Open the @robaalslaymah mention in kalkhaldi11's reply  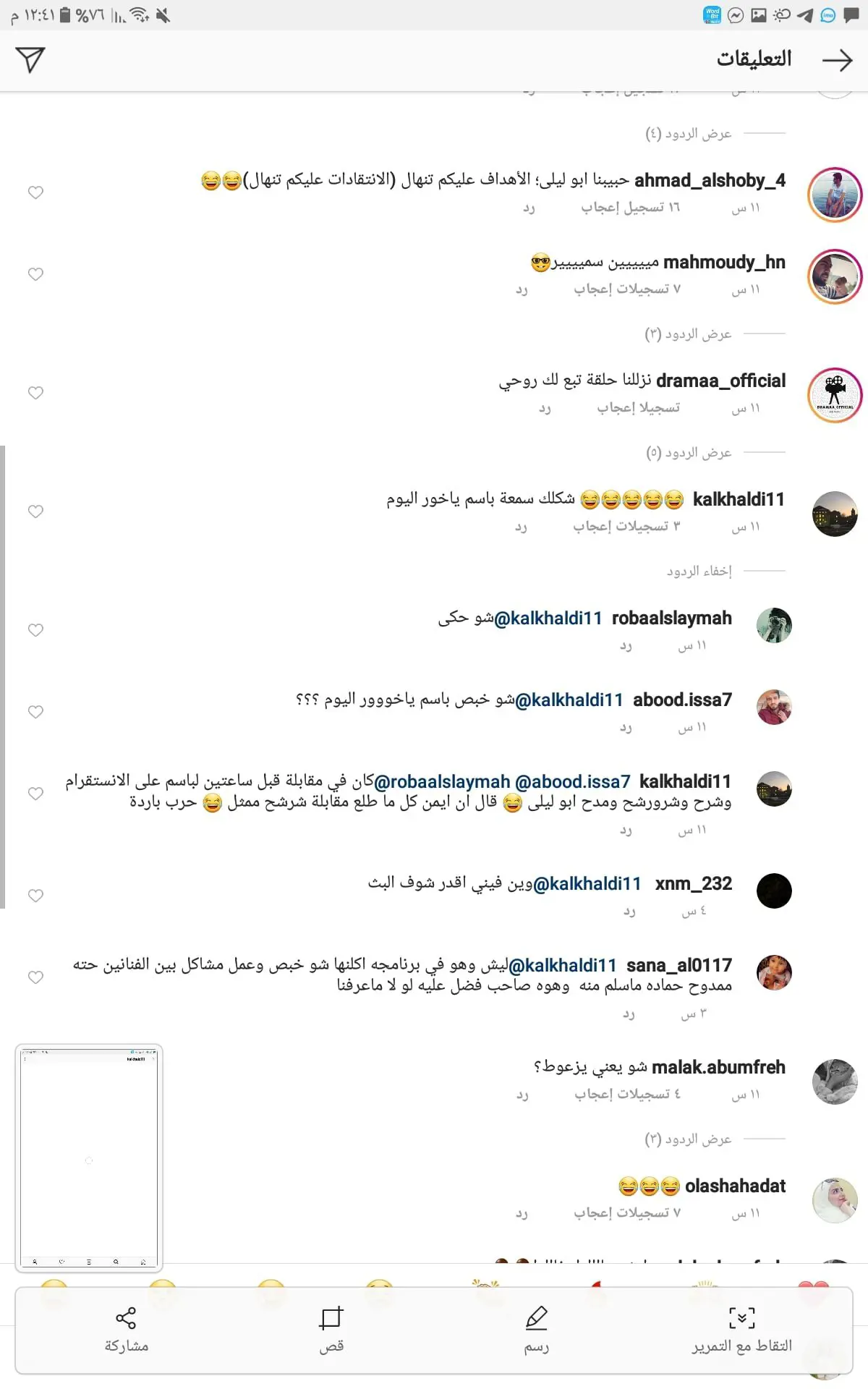[442, 782]
